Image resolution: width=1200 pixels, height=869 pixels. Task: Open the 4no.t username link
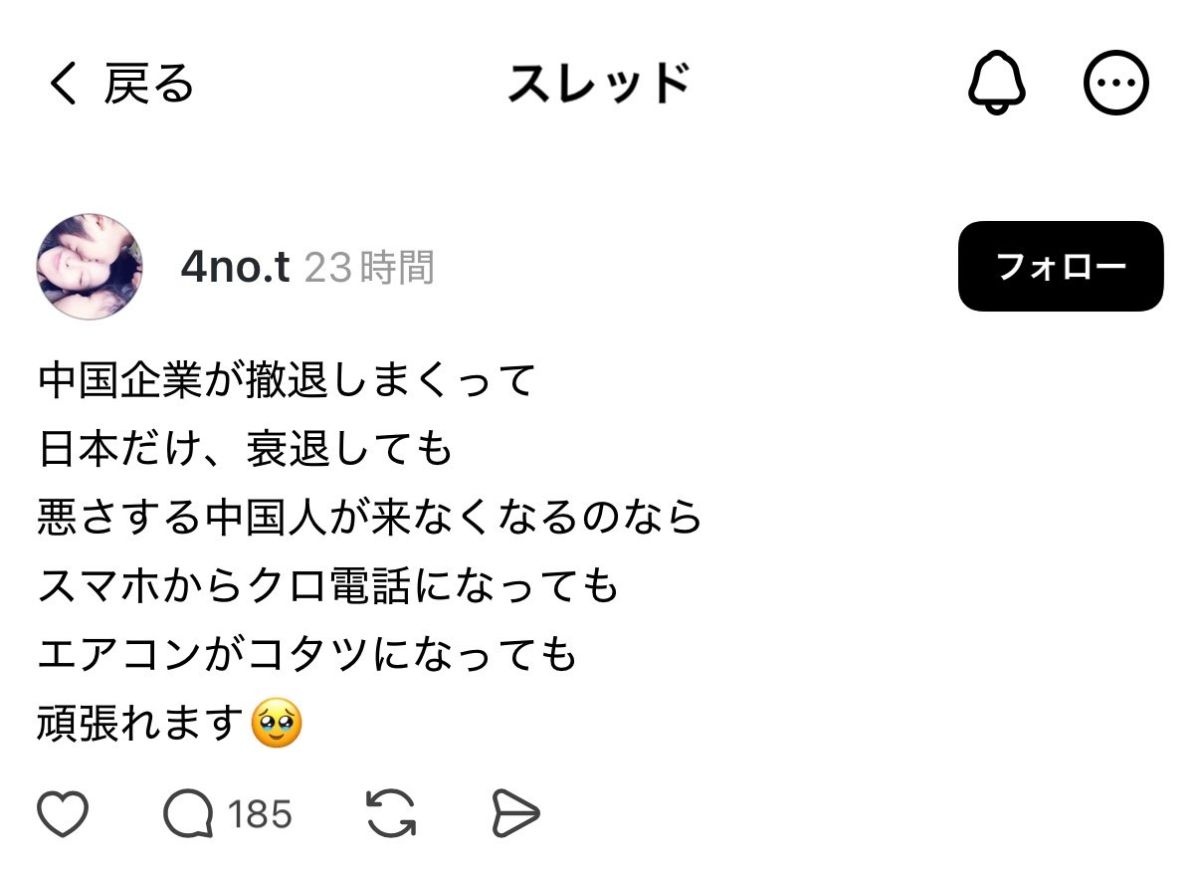click(x=235, y=268)
